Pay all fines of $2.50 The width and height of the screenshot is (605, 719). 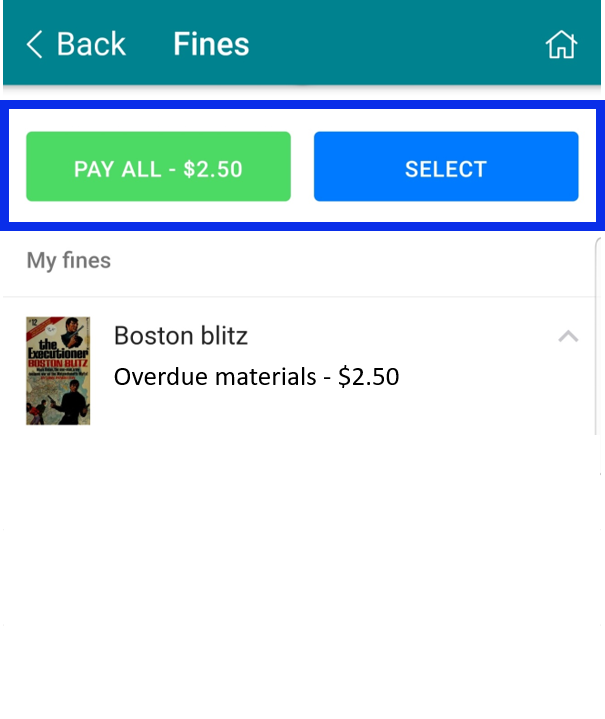[x=158, y=168]
